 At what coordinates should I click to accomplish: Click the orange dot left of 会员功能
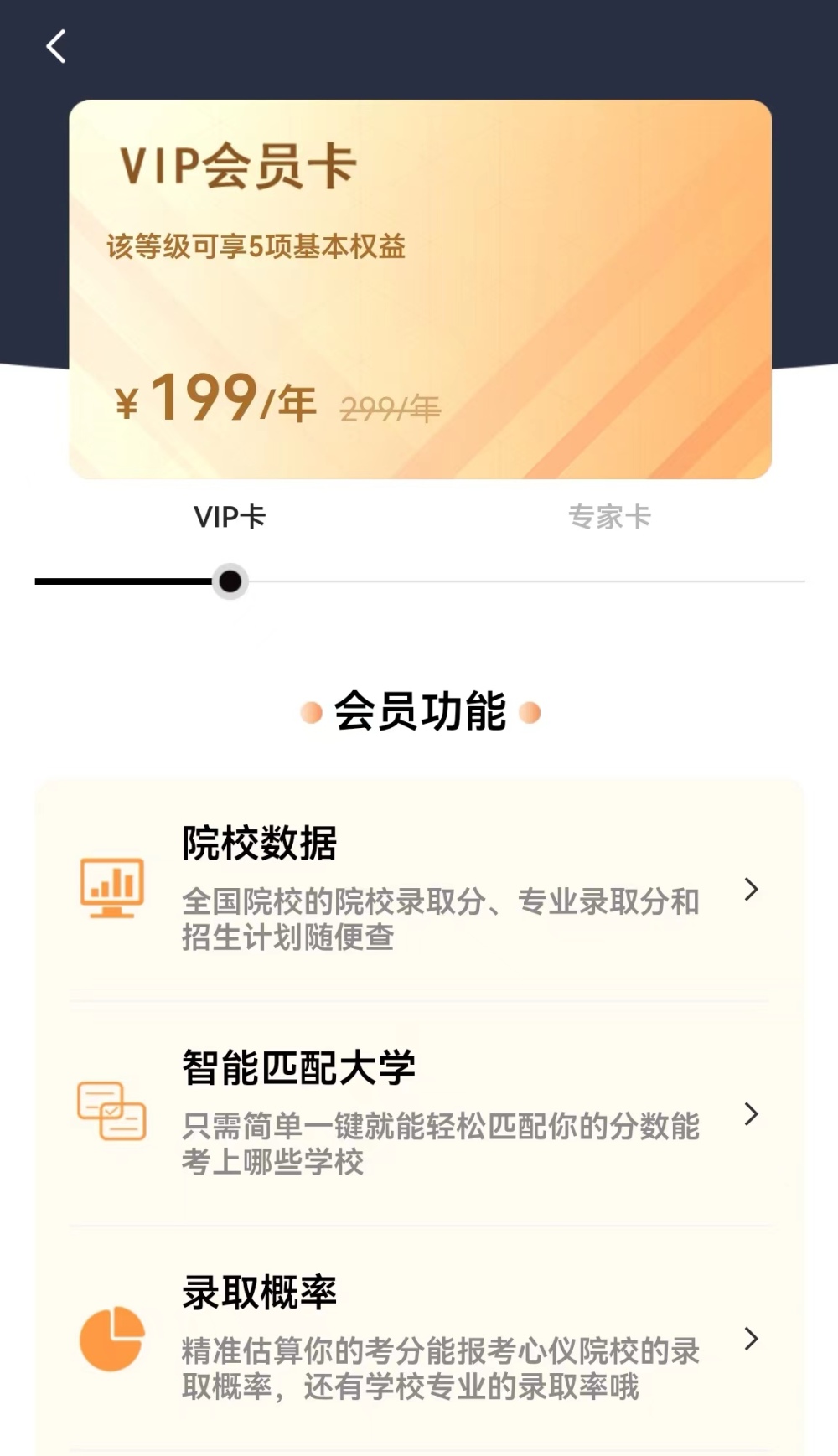pyautogui.click(x=312, y=713)
